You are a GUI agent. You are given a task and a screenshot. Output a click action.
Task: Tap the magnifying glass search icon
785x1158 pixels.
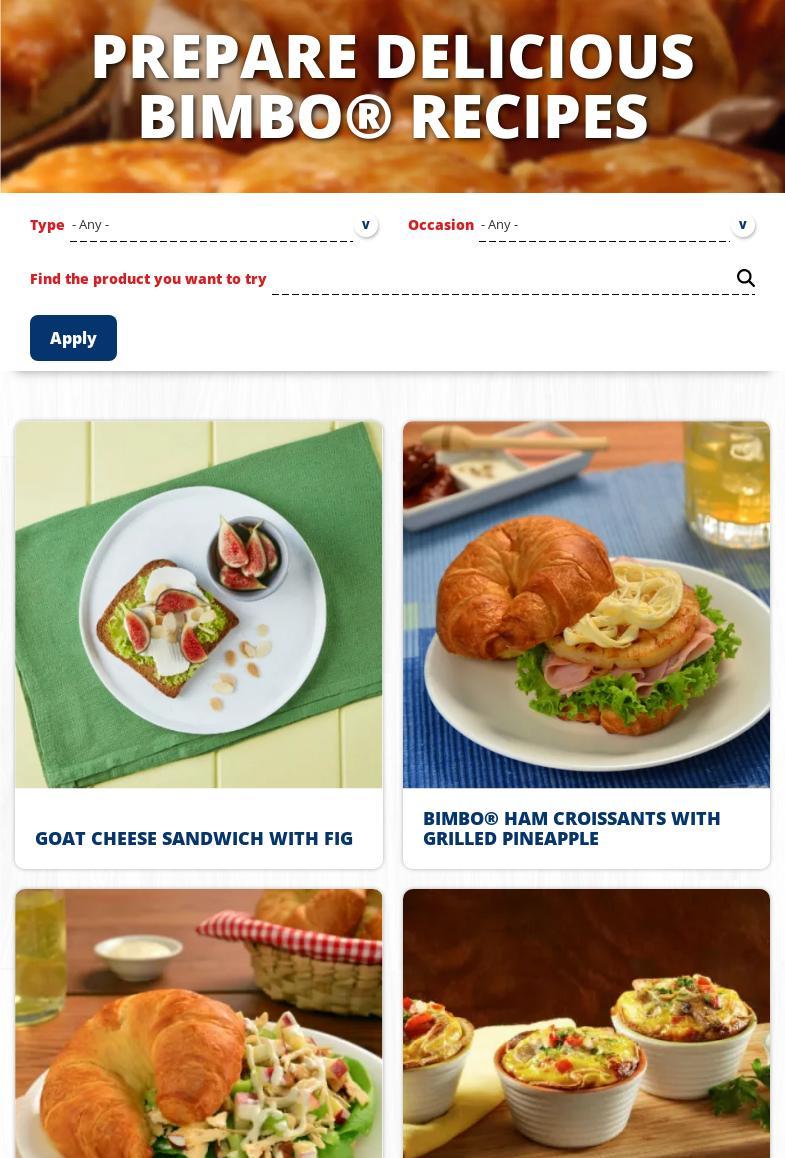(x=746, y=279)
